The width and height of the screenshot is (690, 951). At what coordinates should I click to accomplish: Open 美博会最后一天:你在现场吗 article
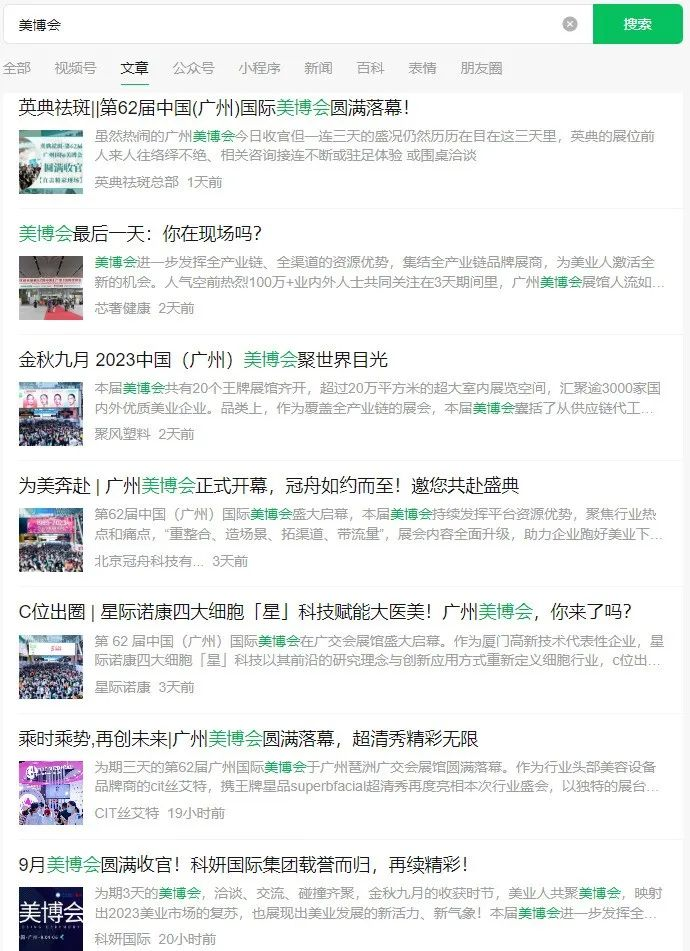coord(140,234)
